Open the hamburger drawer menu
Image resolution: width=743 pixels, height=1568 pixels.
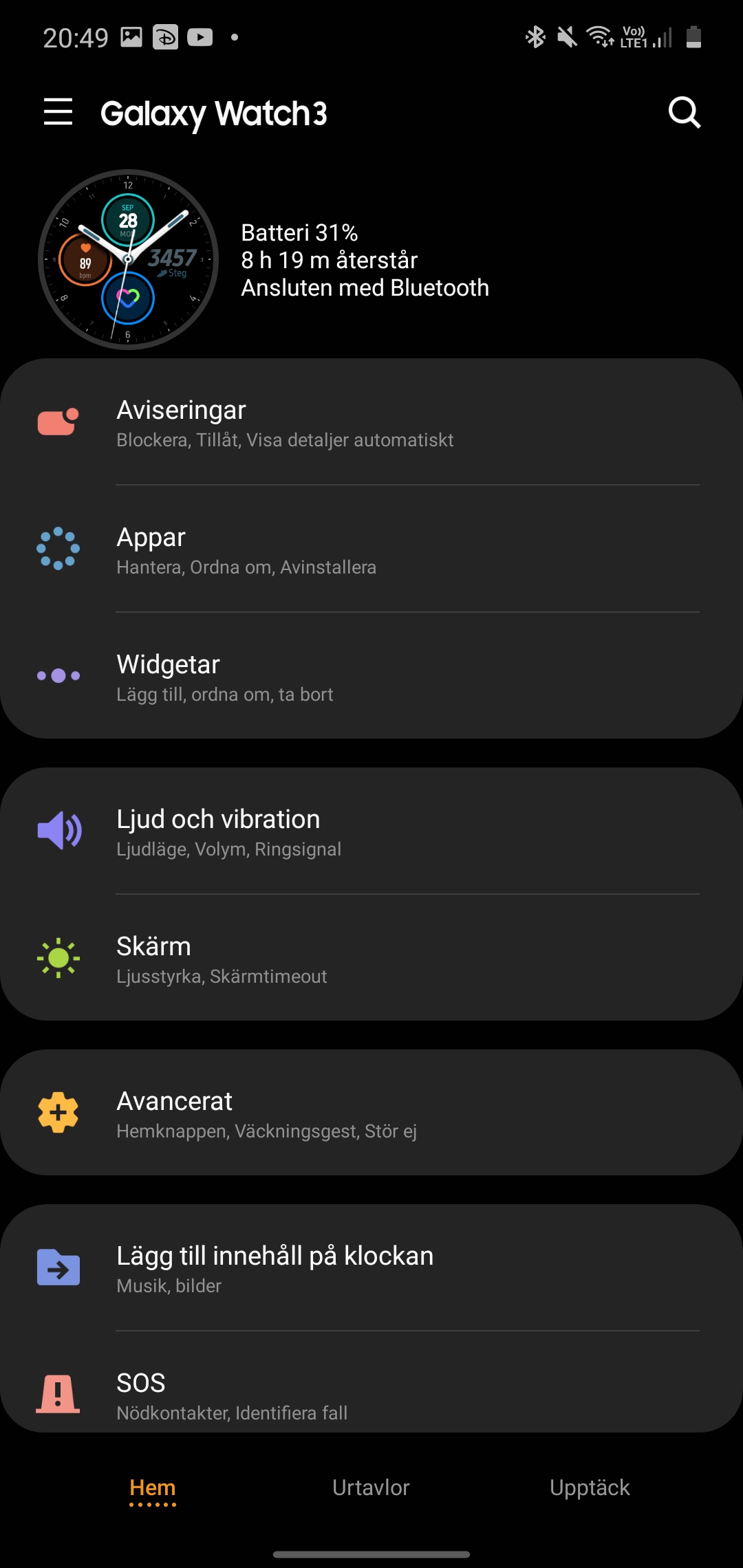(x=58, y=112)
